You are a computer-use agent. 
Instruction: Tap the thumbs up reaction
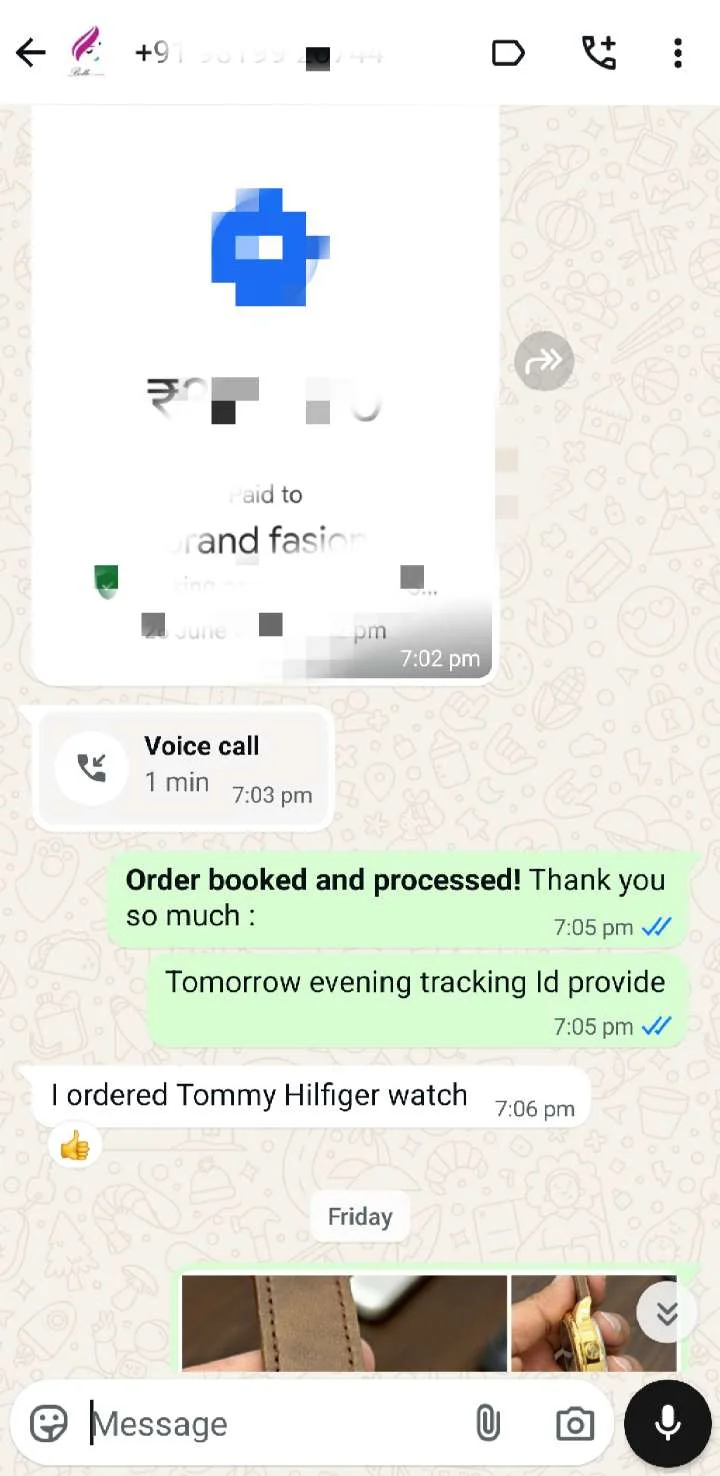pyautogui.click(x=75, y=1146)
